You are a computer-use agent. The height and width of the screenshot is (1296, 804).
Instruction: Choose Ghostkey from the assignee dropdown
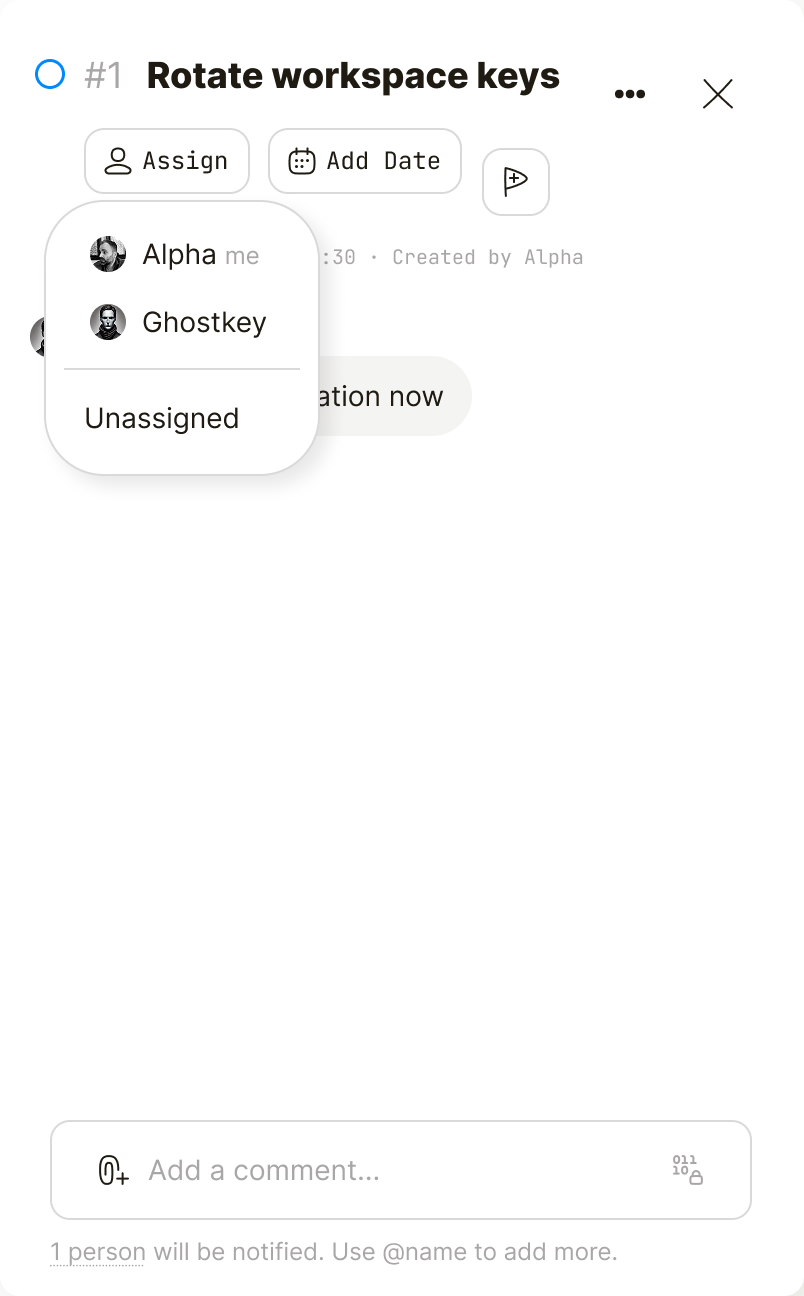pyautogui.click(x=204, y=322)
